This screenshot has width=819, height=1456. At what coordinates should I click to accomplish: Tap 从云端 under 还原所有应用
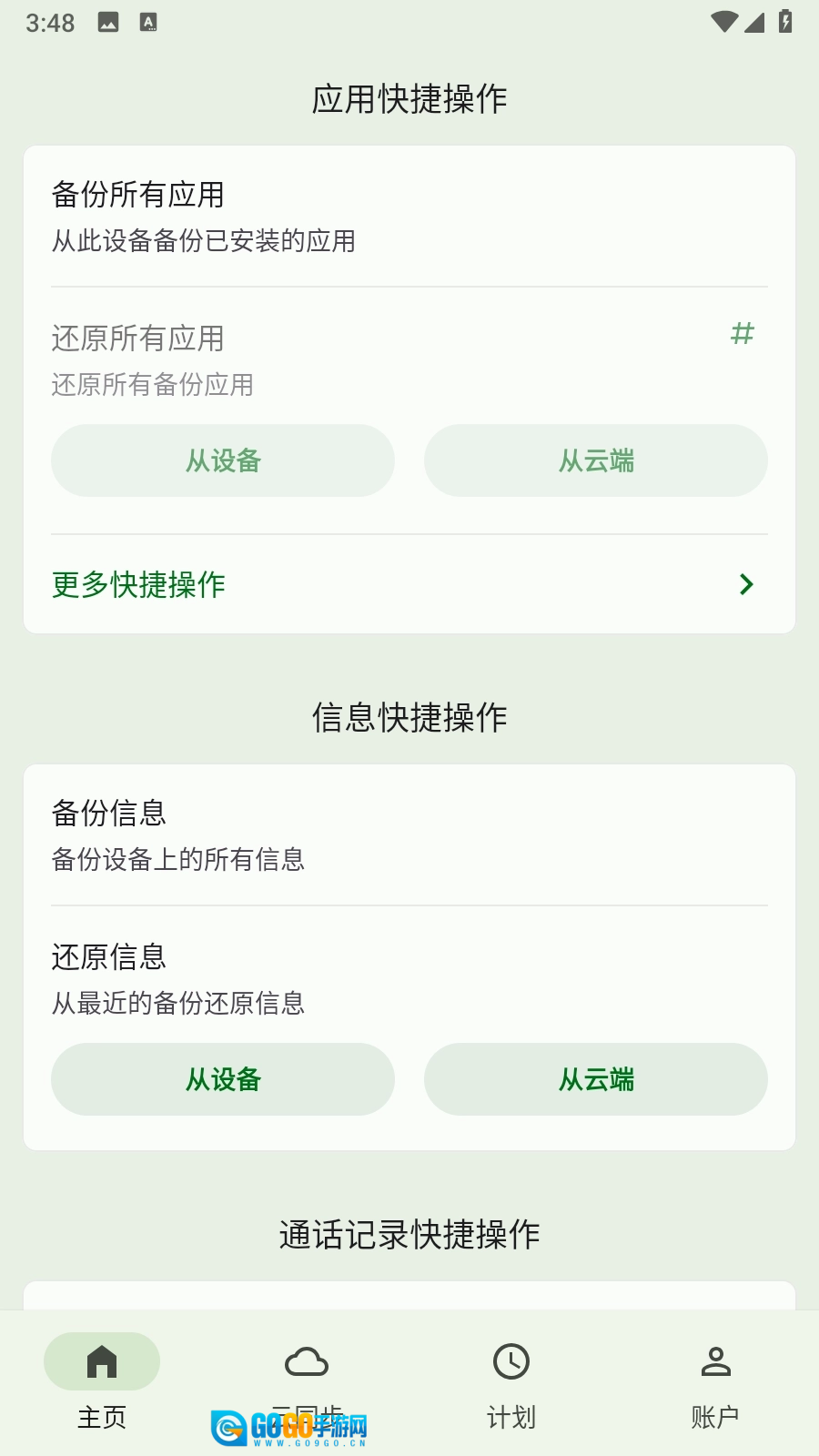click(x=596, y=460)
